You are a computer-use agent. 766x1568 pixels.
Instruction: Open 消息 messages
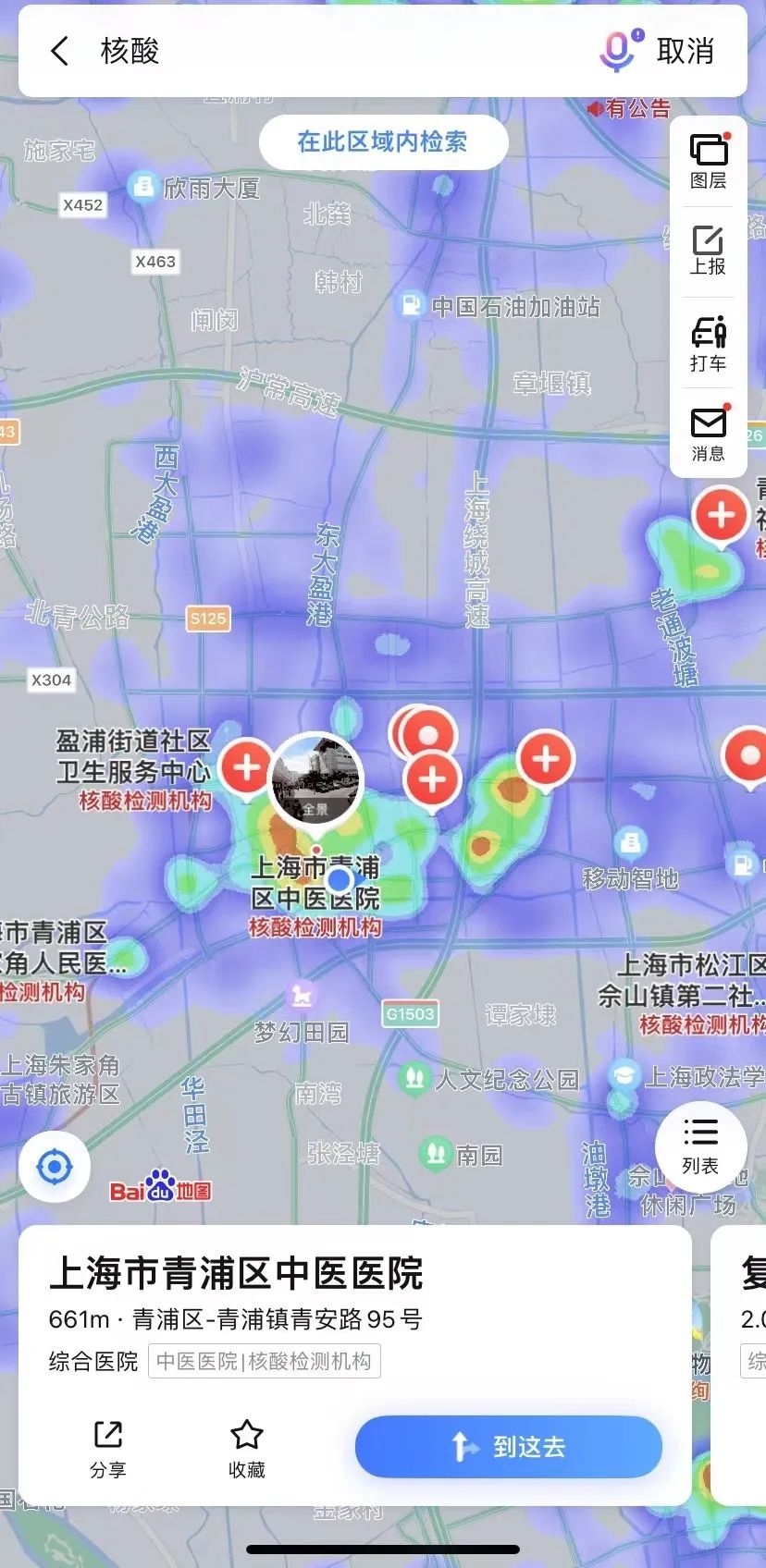coord(708,432)
